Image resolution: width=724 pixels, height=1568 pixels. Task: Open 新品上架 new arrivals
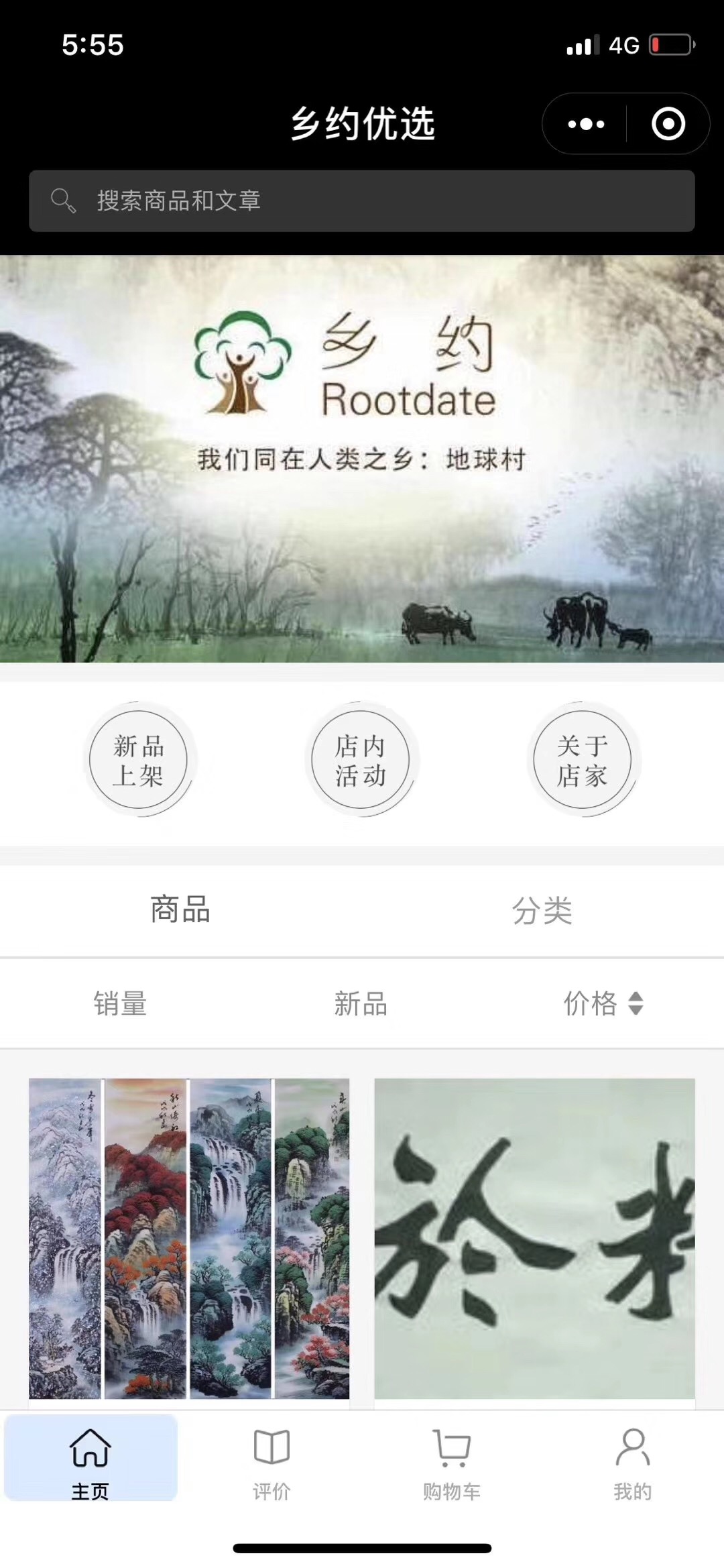tap(139, 760)
